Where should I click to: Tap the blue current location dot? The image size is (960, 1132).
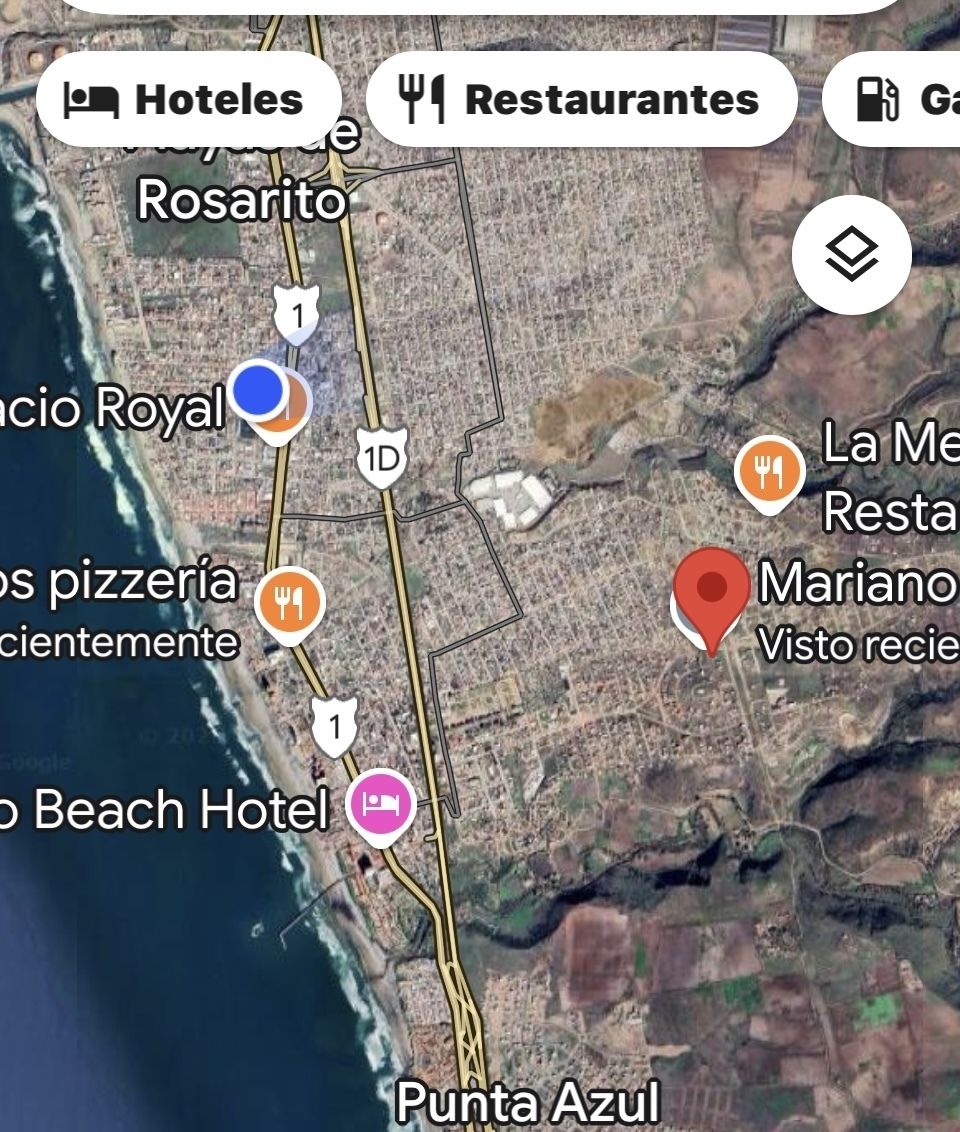point(259,389)
